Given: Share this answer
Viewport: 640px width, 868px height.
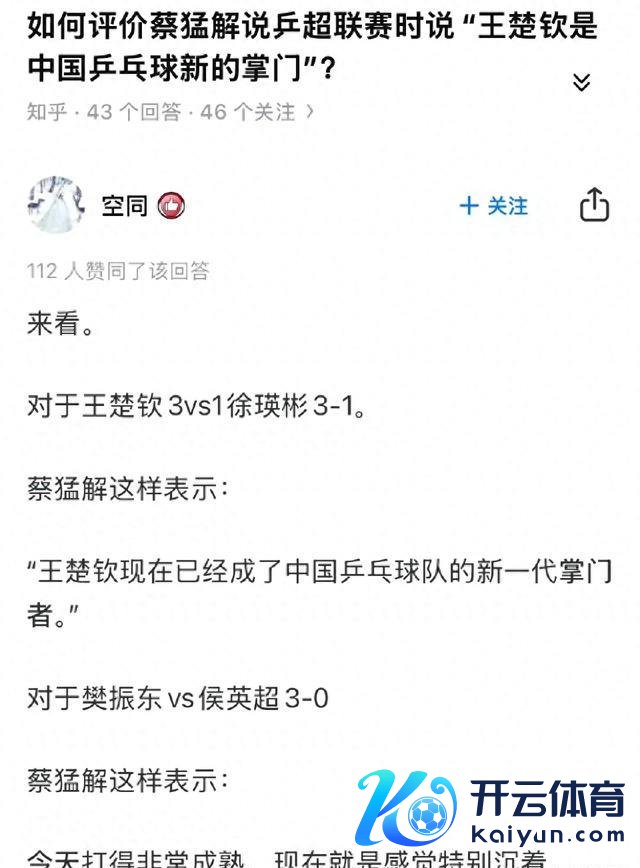Looking at the screenshot, I should click(594, 204).
